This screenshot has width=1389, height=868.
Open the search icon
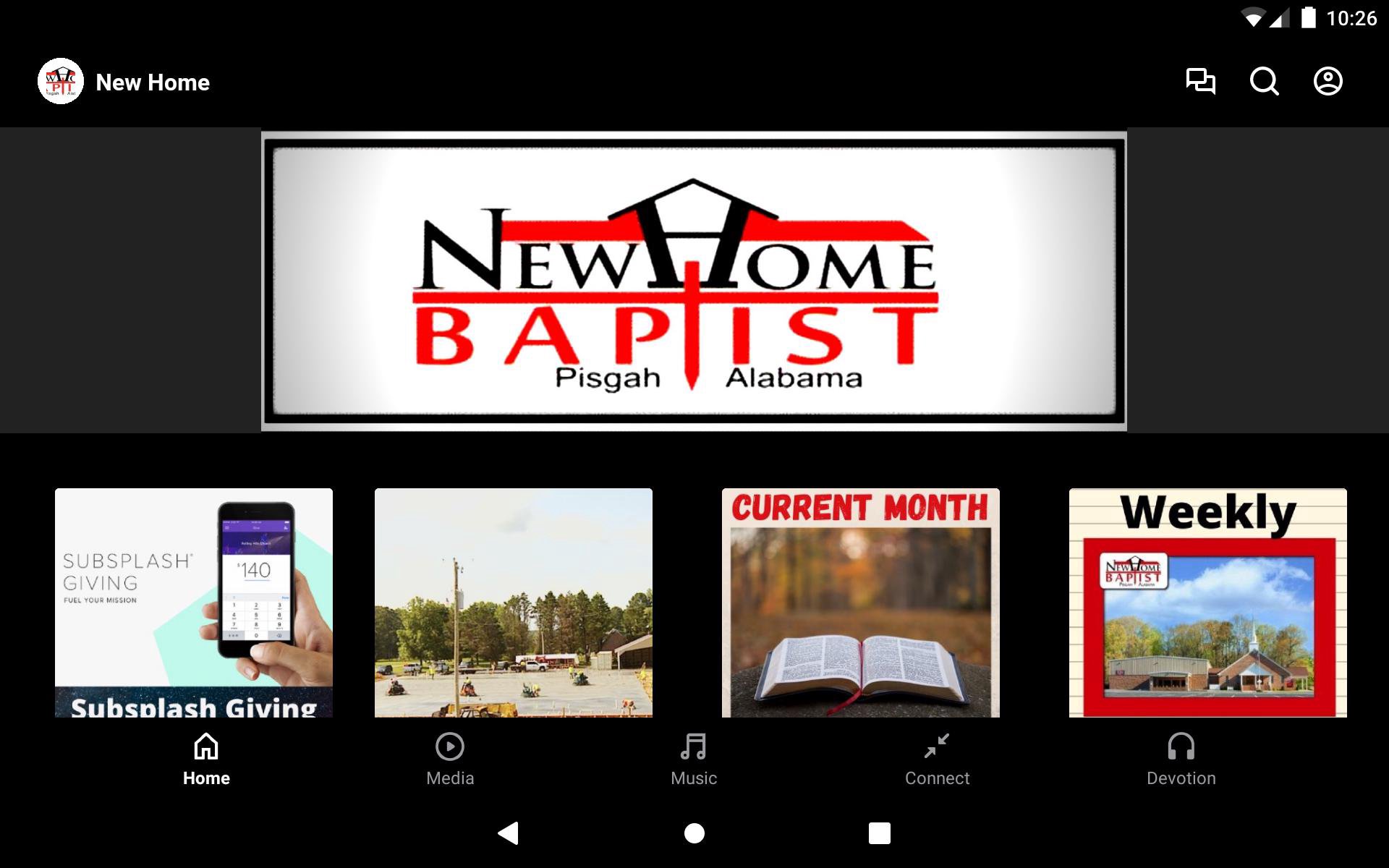1264,81
